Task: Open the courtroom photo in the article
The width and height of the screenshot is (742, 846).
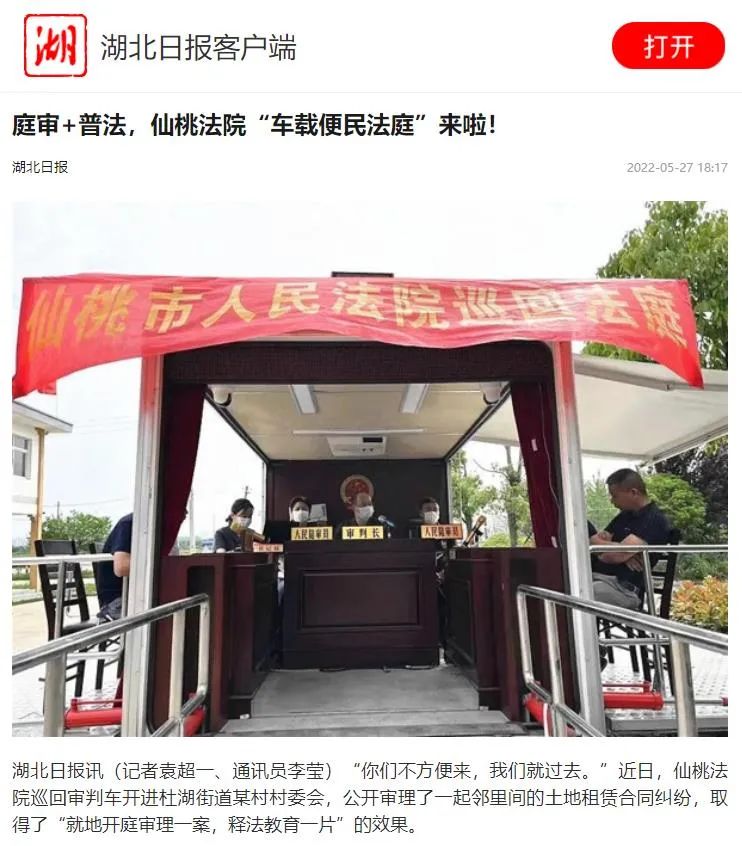Action: 370,468
